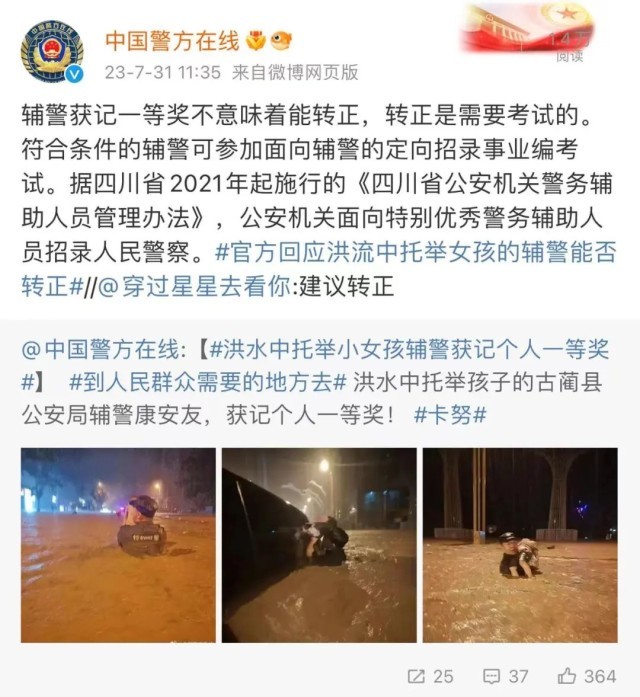This screenshot has height=697, width=640.
Task: Repost this post with 25 reposts
Action: 429,676
